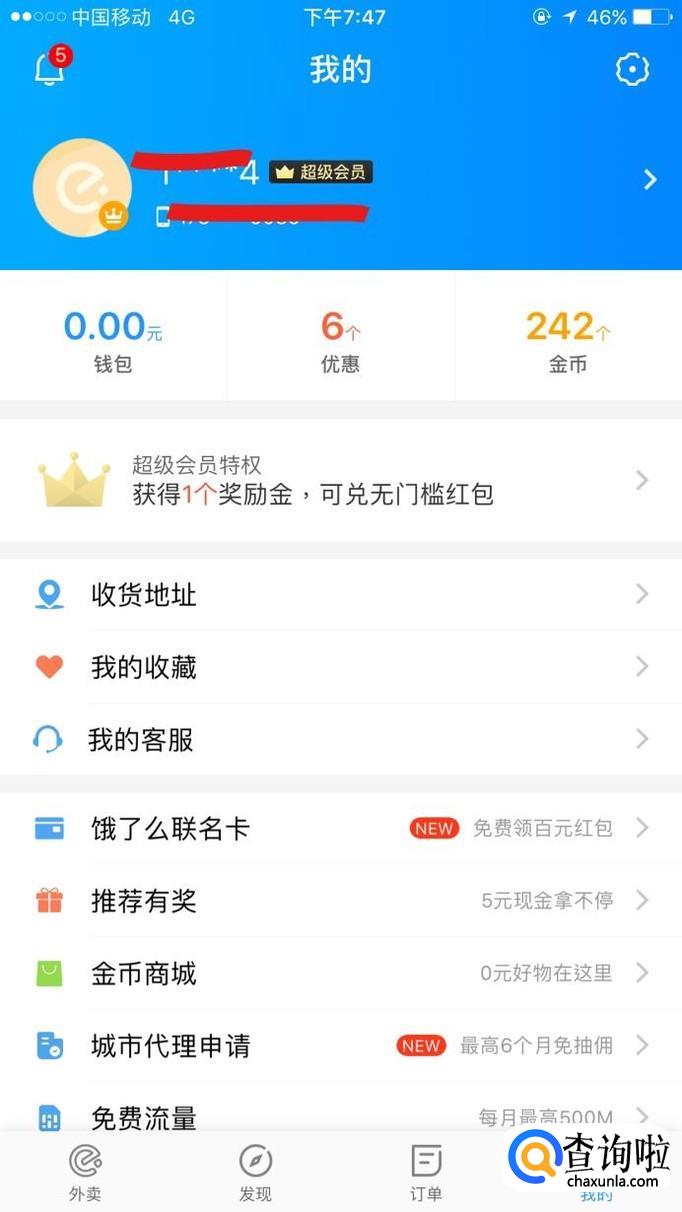Open the notifications bell
The height and width of the screenshot is (1212, 682).
tap(49, 69)
